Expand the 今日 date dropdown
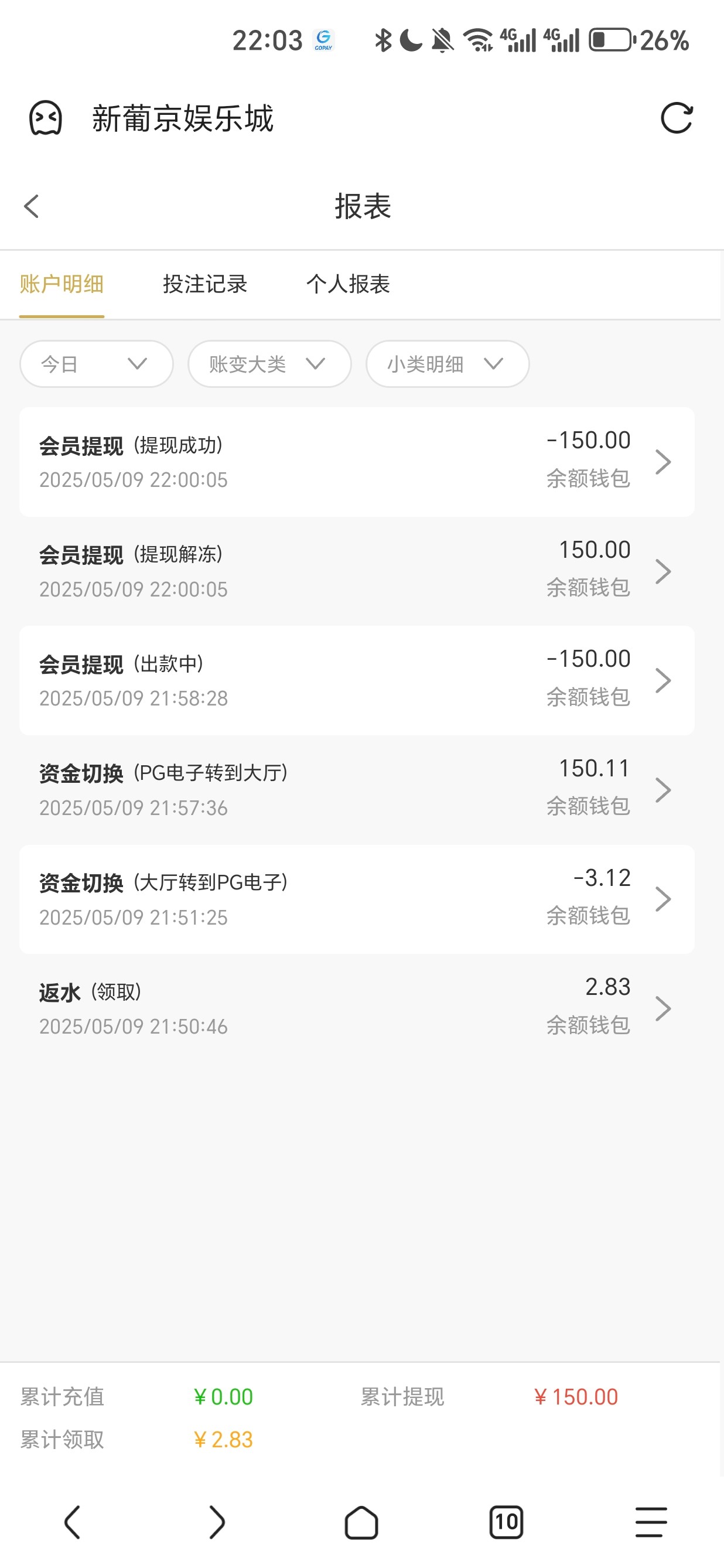This screenshot has width=724, height=1568. pos(96,364)
